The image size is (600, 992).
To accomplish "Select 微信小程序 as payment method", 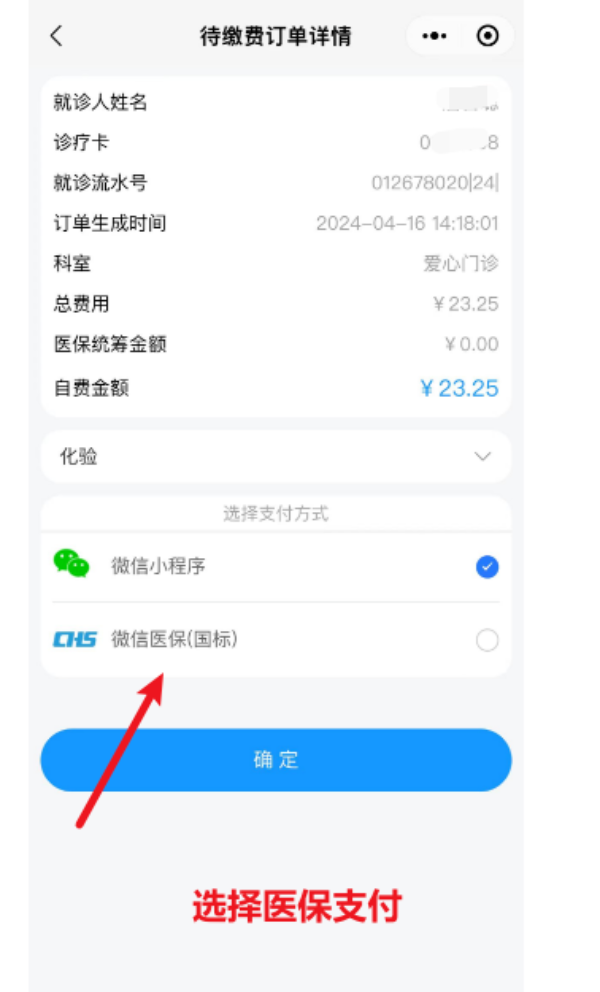I will pyautogui.click(x=486, y=567).
